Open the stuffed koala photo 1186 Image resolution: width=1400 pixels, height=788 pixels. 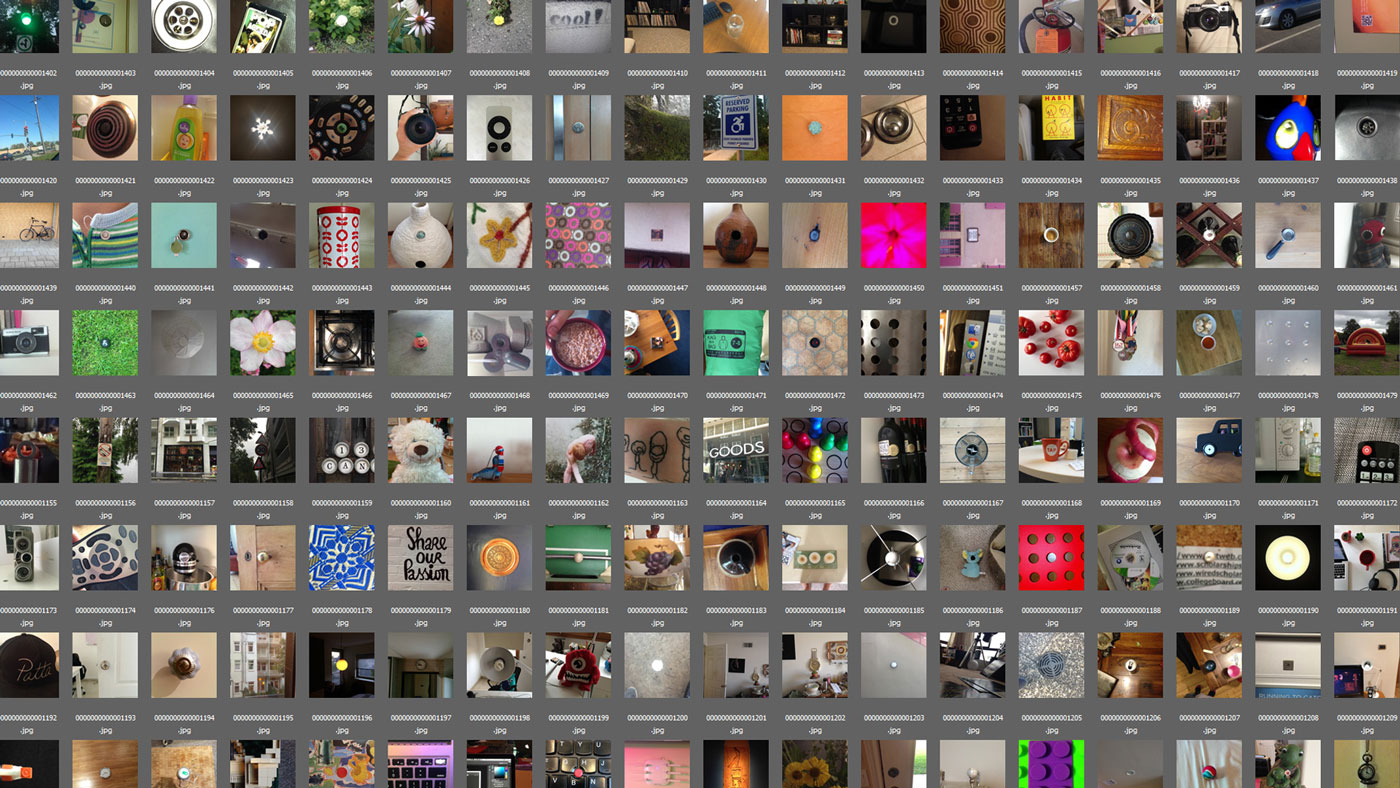click(x=972, y=557)
